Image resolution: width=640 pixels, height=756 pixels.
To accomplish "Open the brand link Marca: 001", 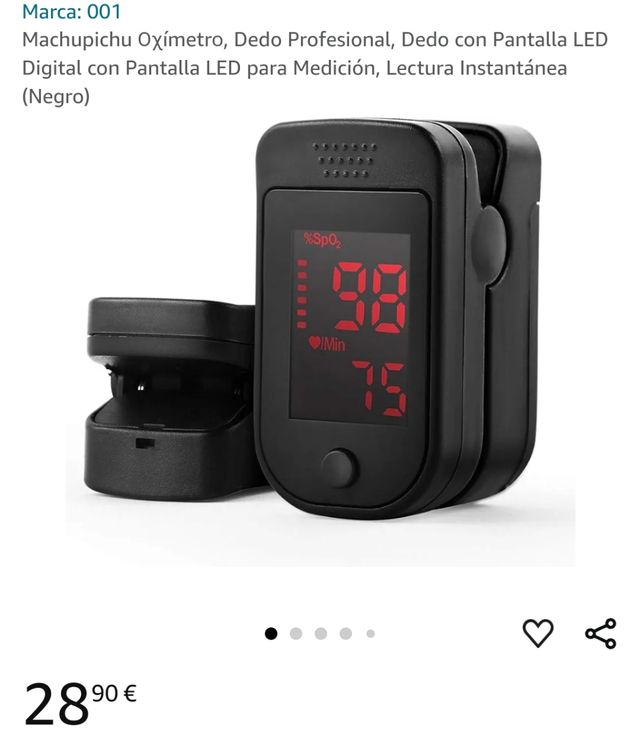I will [x=71, y=12].
